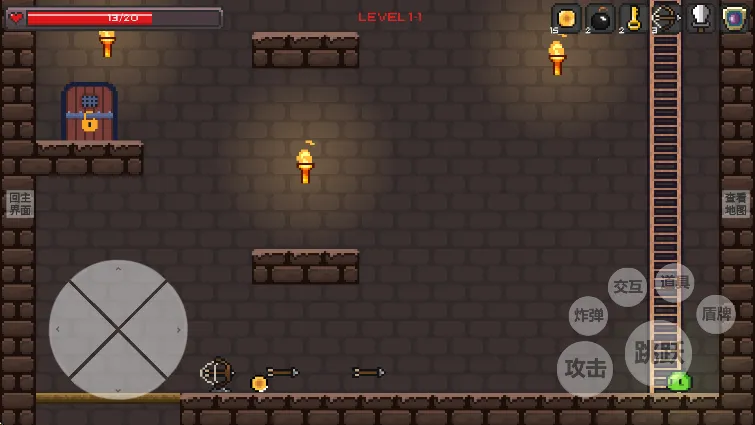The width and height of the screenshot is (755, 425).
Task: Select the key item slot
Action: pos(634,18)
